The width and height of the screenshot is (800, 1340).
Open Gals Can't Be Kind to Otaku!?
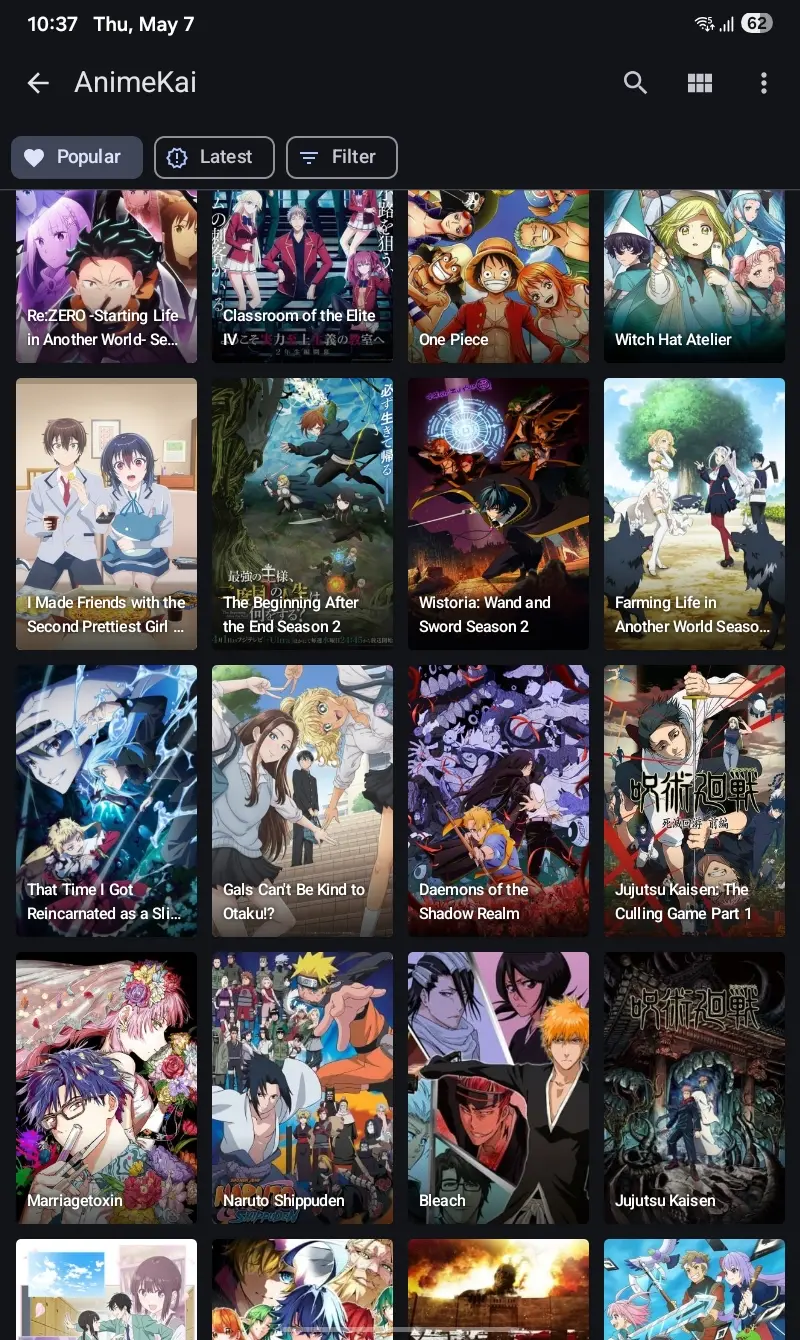(302, 801)
